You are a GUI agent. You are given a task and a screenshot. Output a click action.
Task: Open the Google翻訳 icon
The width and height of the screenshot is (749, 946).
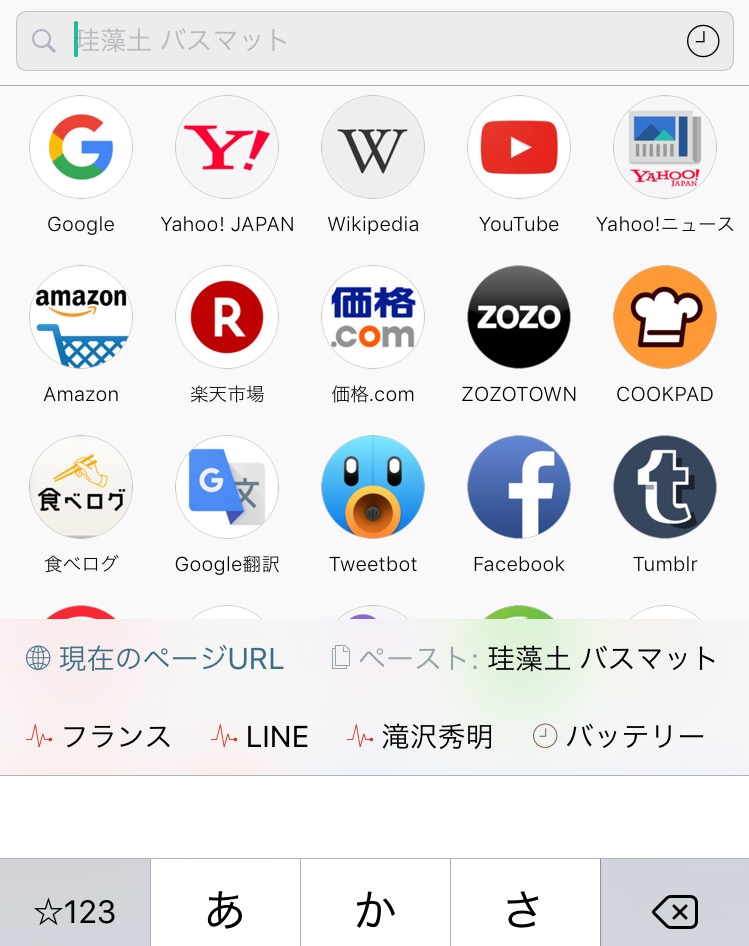[227, 487]
